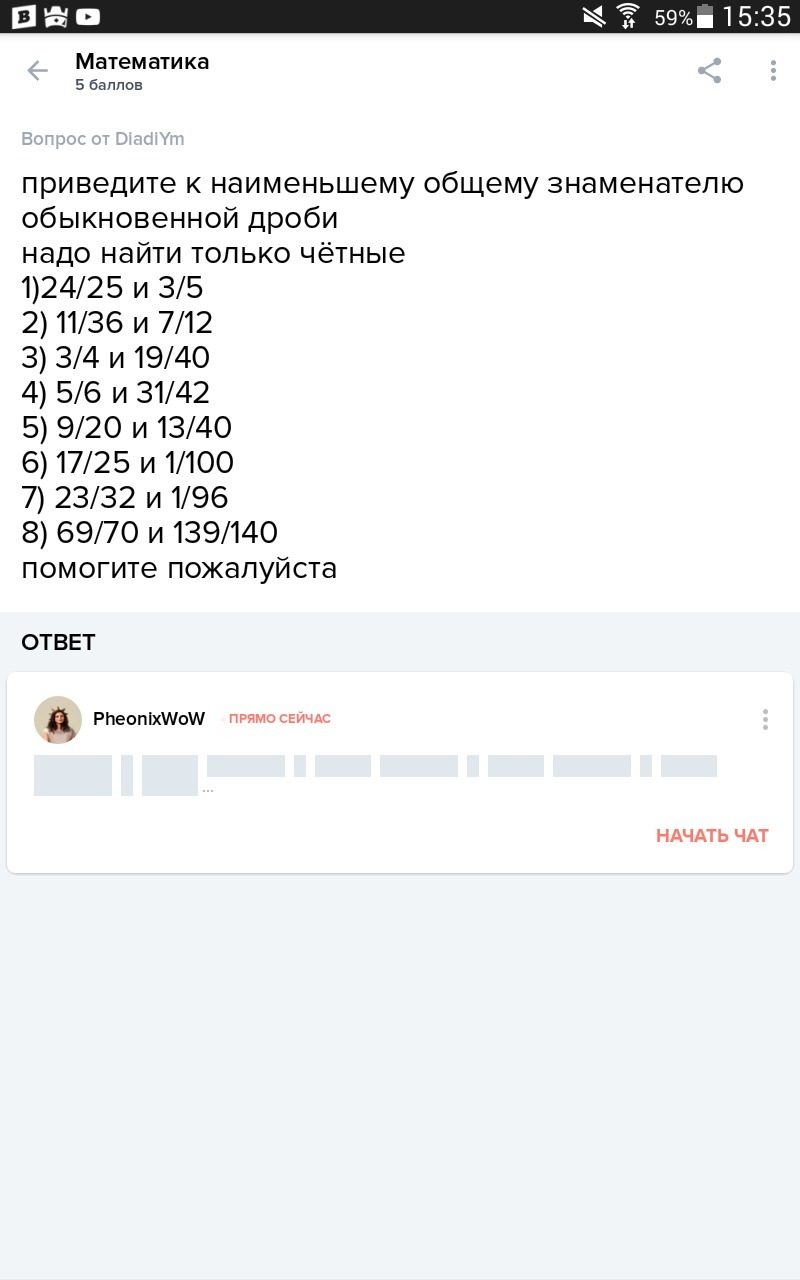The height and width of the screenshot is (1280, 800).
Task: Open the top bar overflow menu
Action: pyautogui.click(x=773, y=71)
